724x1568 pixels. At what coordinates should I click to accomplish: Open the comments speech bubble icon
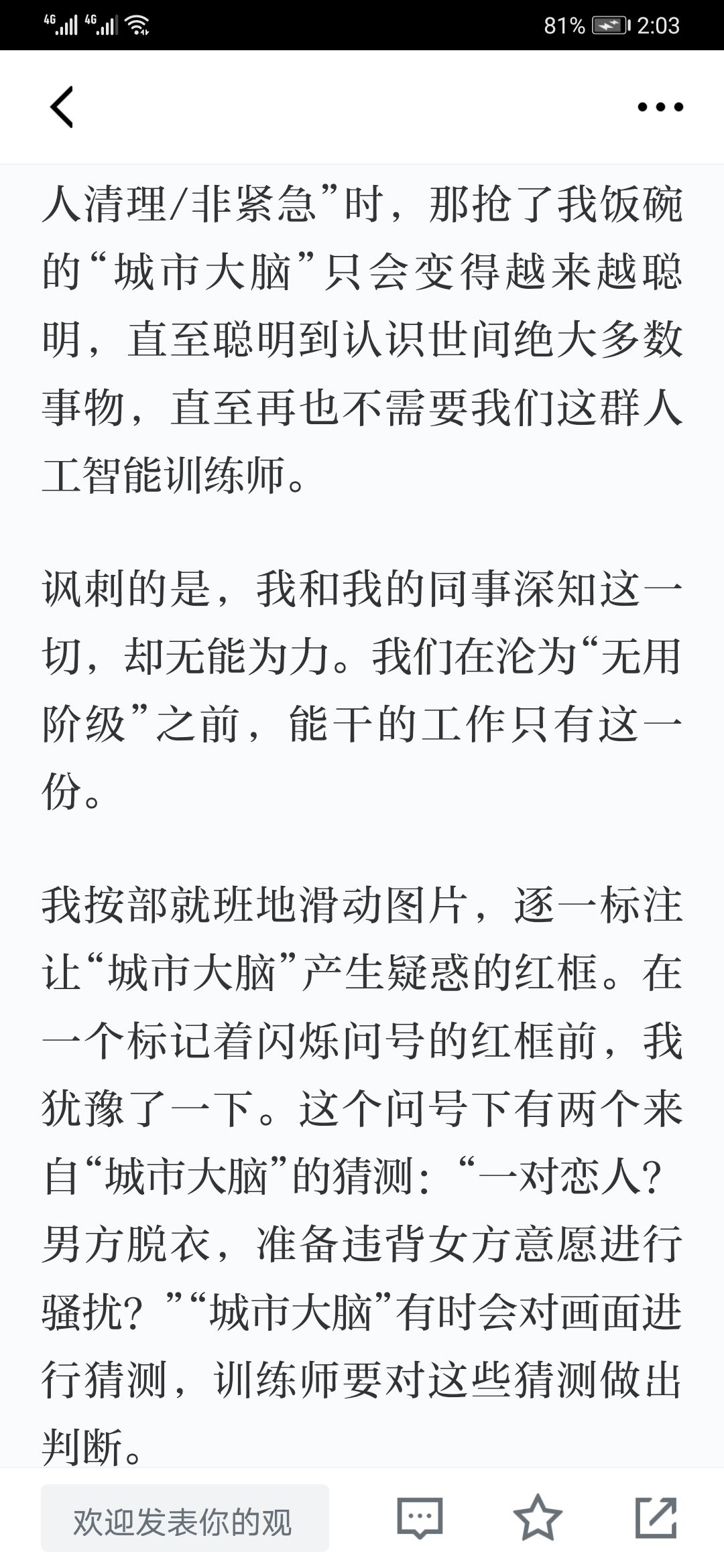420,1517
